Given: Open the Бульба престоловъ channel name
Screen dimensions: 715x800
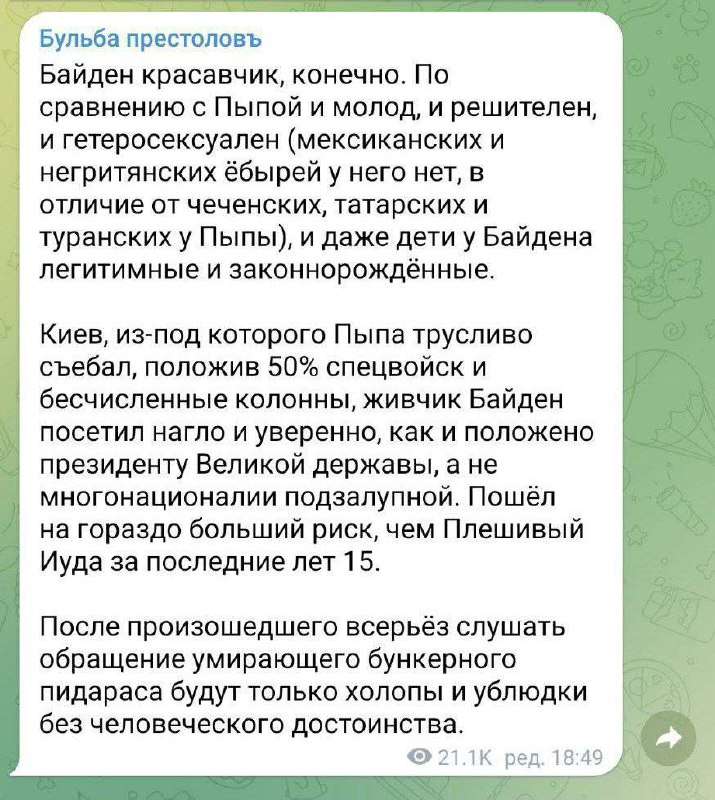Looking at the screenshot, I should coord(150,40).
